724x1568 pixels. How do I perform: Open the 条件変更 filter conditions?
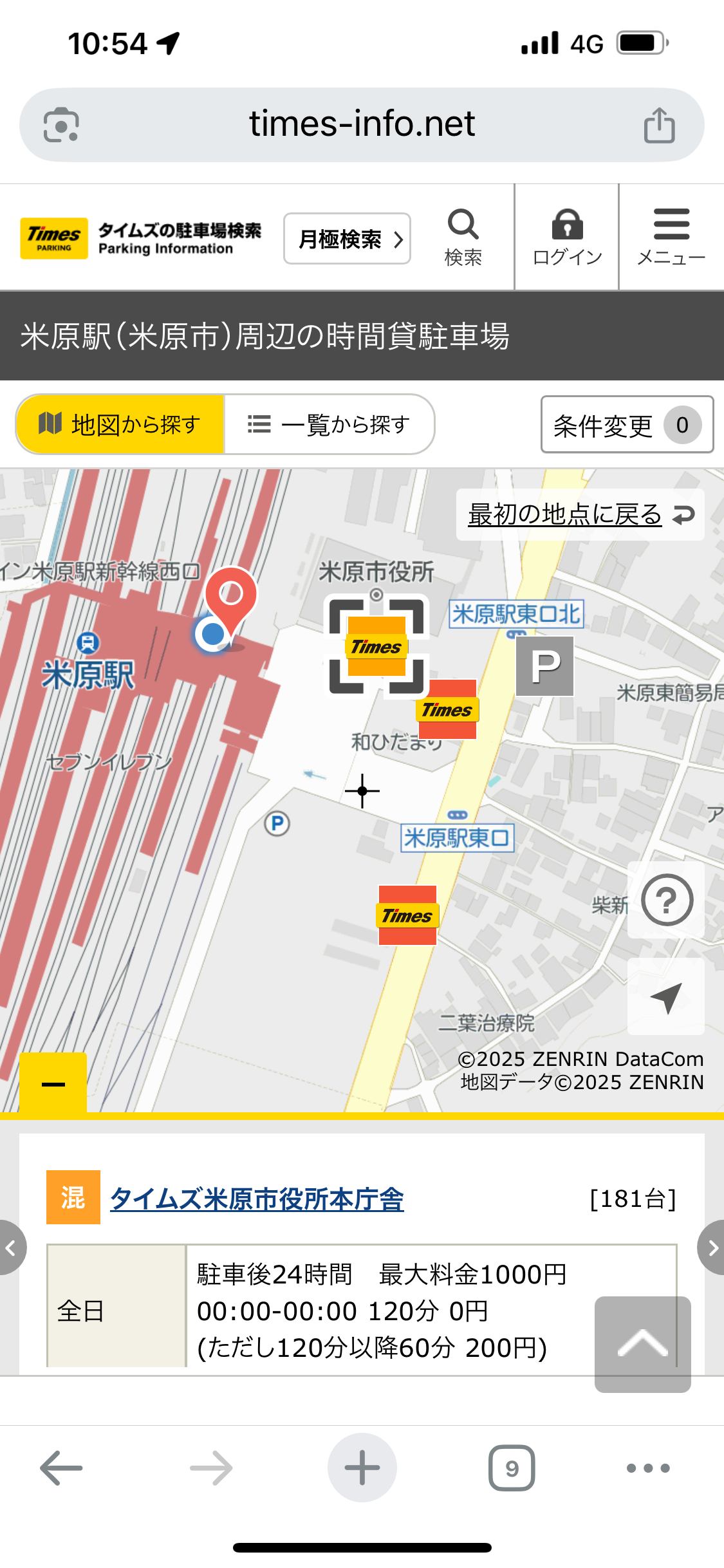tap(627, 425)
